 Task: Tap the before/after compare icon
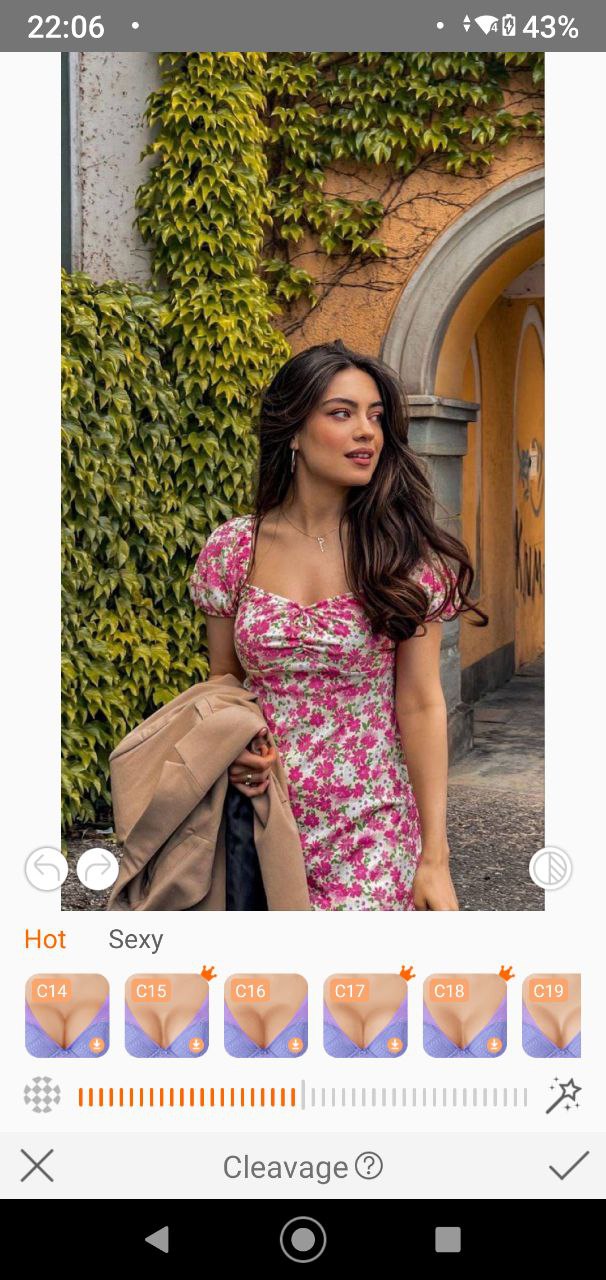click(x=550, y=867)
